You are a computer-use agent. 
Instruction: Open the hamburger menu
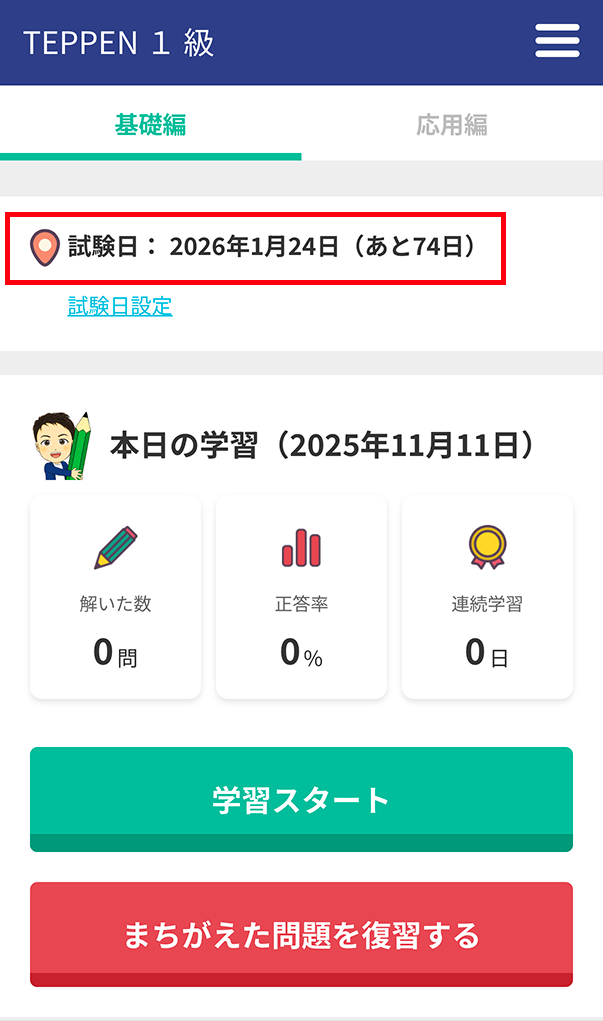(557, 42)
